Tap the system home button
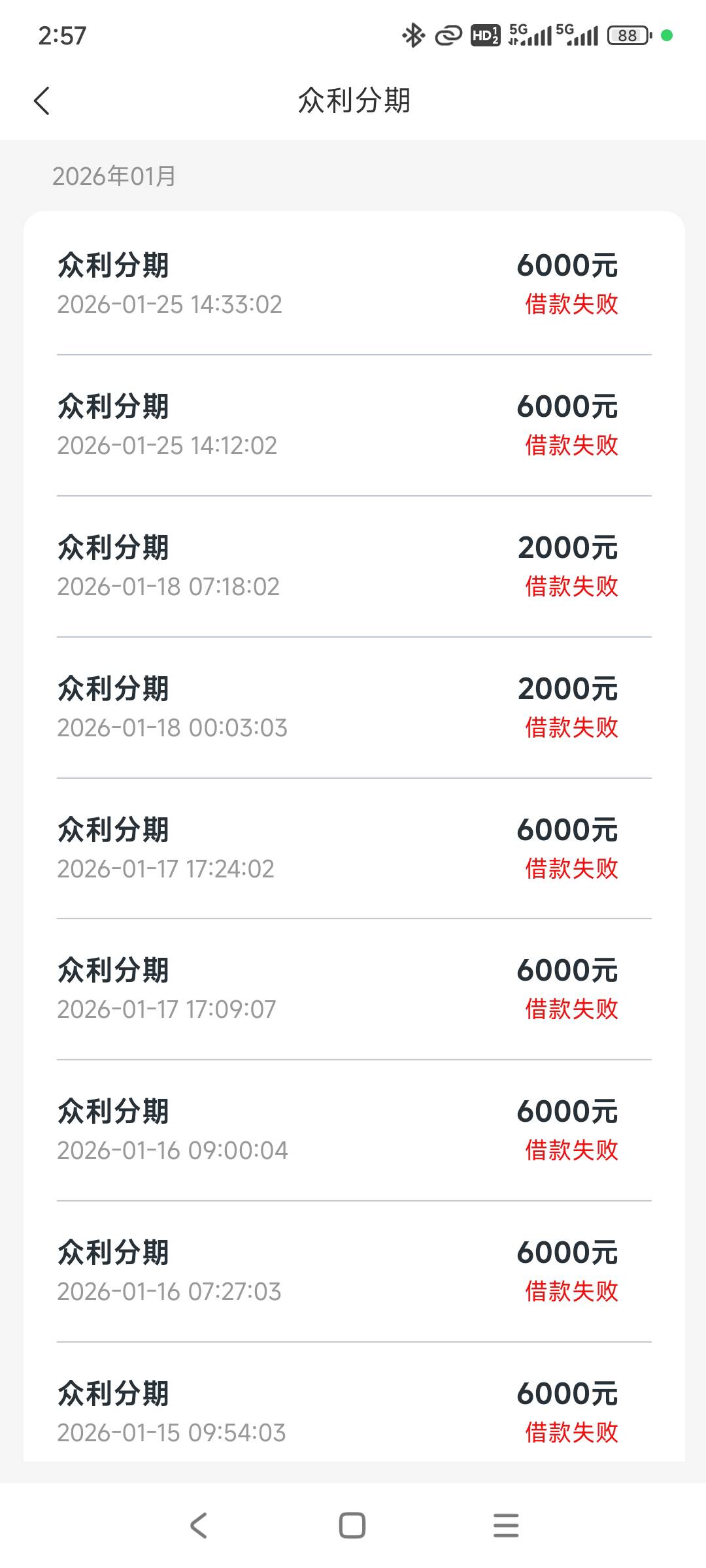706x1568 pixels. (x=352, y=1526)
